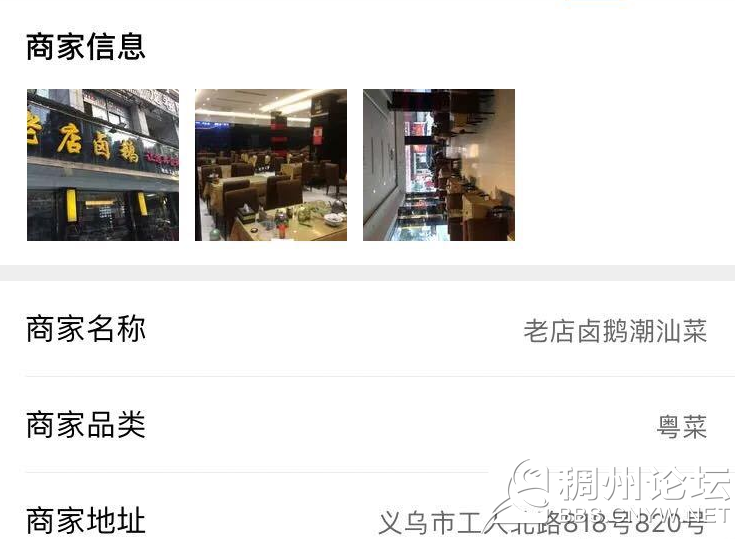View the dining hall interior photo
Viewport: 735px width, 539px height.
[271, 165]
